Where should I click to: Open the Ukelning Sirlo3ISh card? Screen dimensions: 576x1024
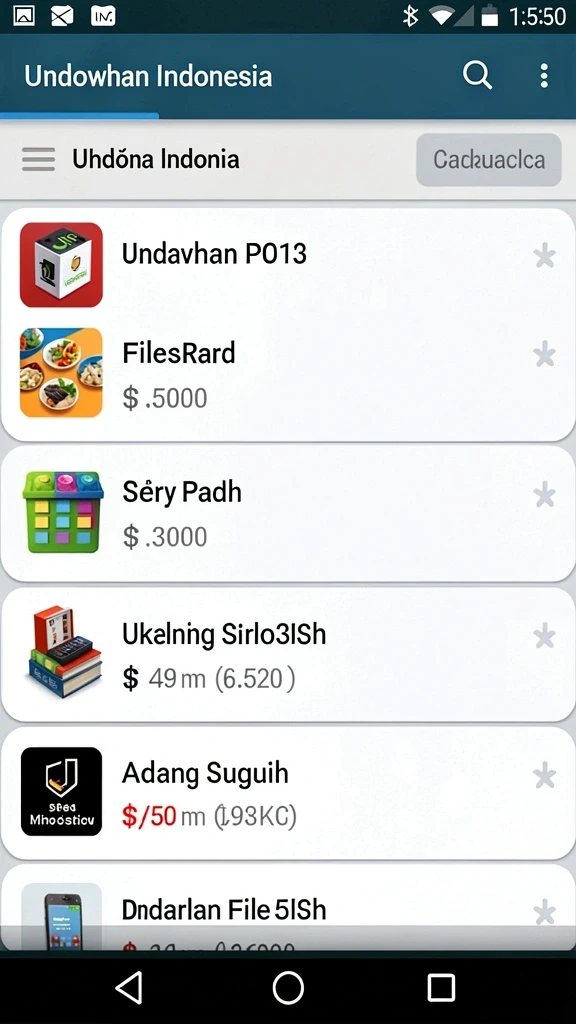click(288, 654)
